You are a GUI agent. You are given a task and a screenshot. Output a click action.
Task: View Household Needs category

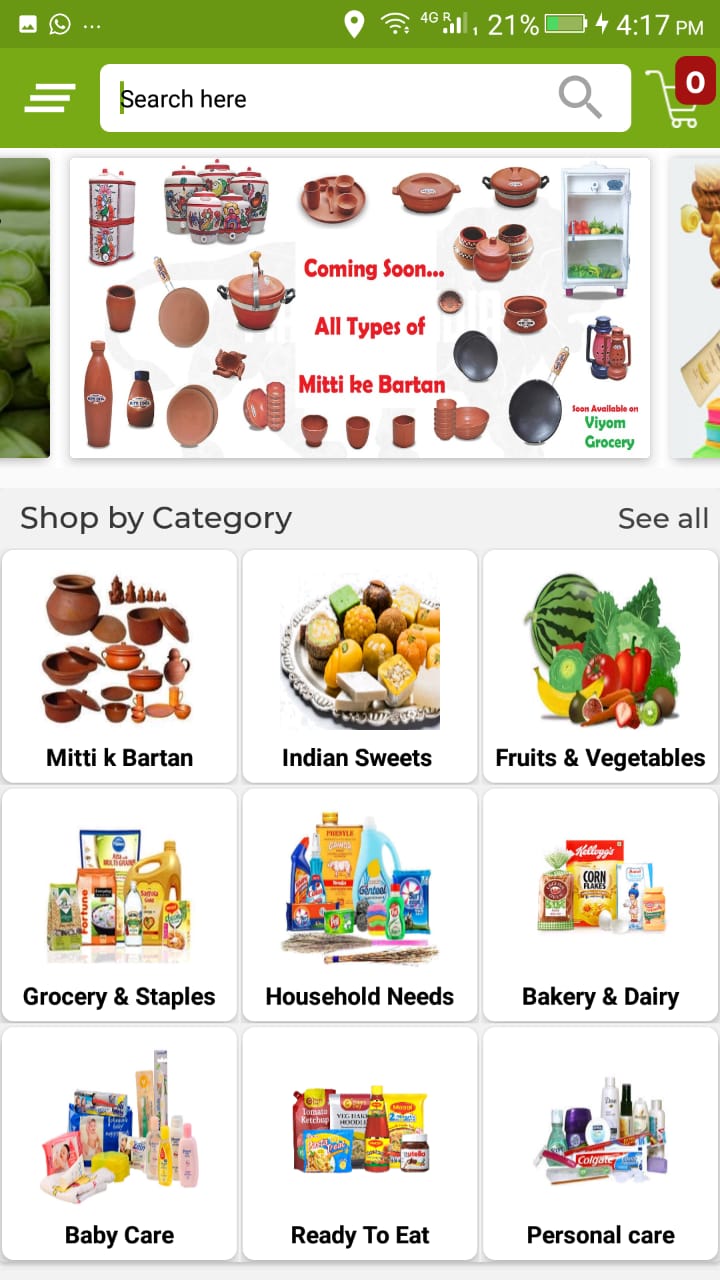tap(360, 904)
